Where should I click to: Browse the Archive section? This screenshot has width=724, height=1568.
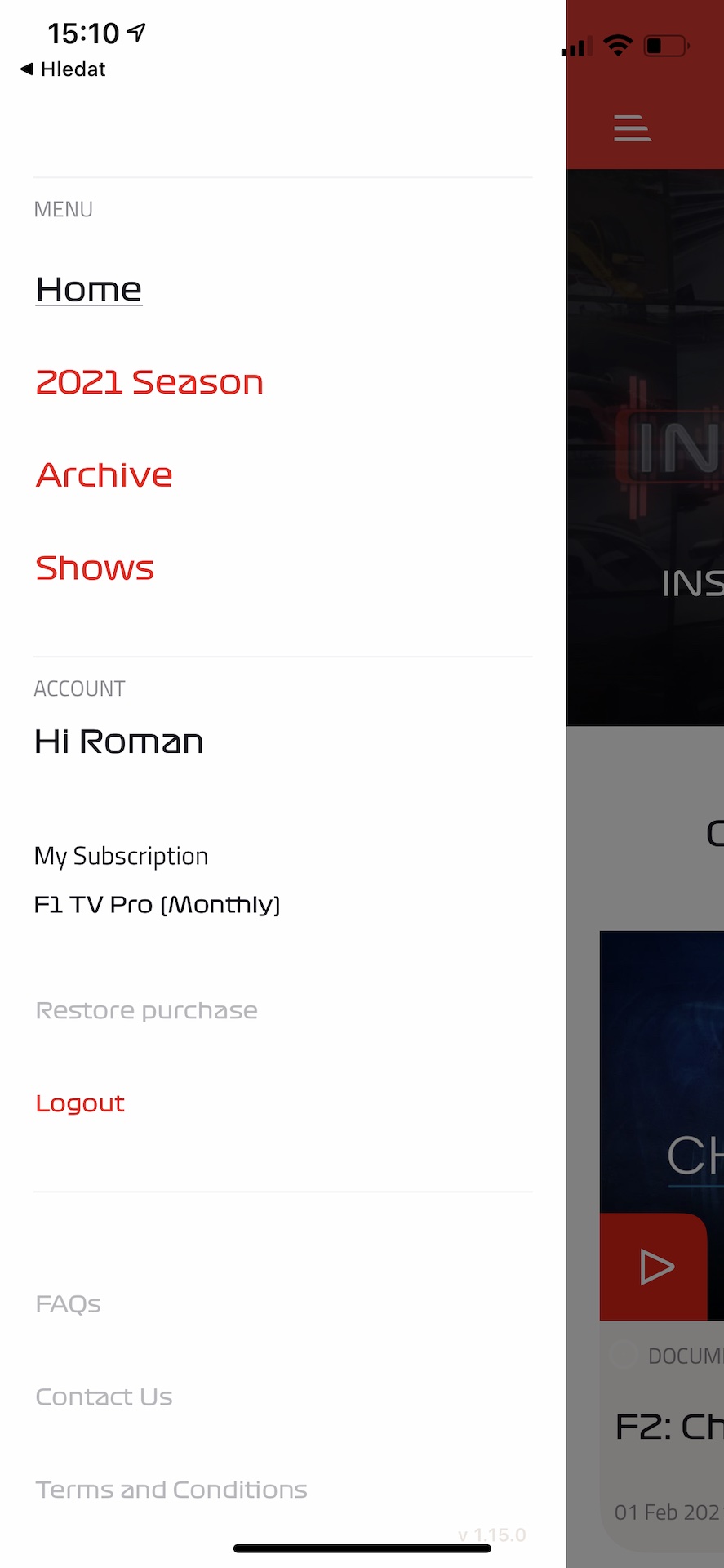coord(104,475)
